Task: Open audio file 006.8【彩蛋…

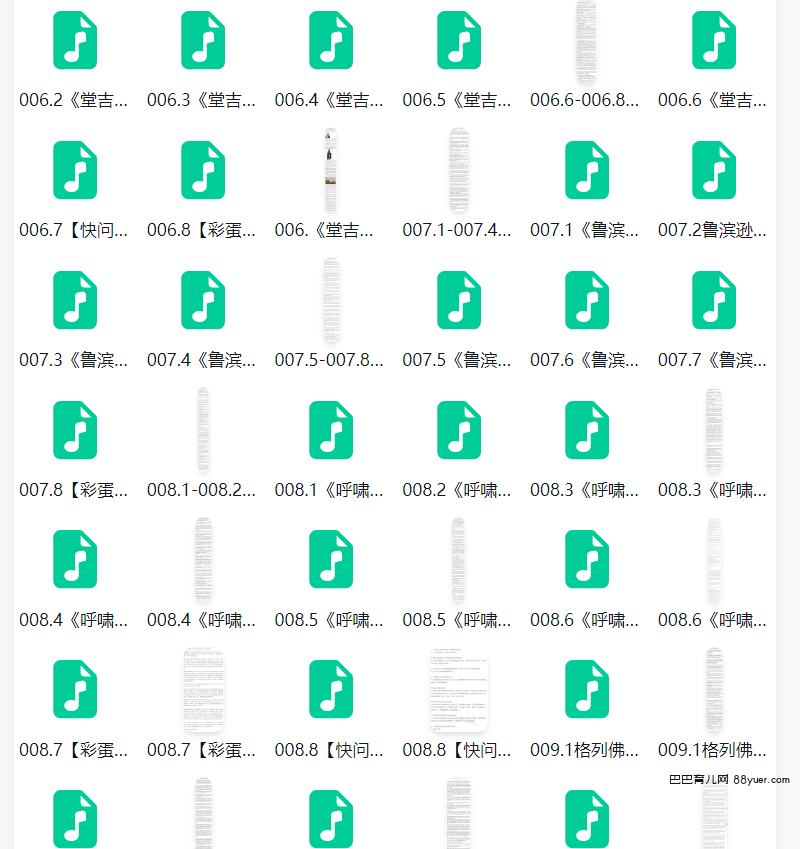Action: point(203,170)
